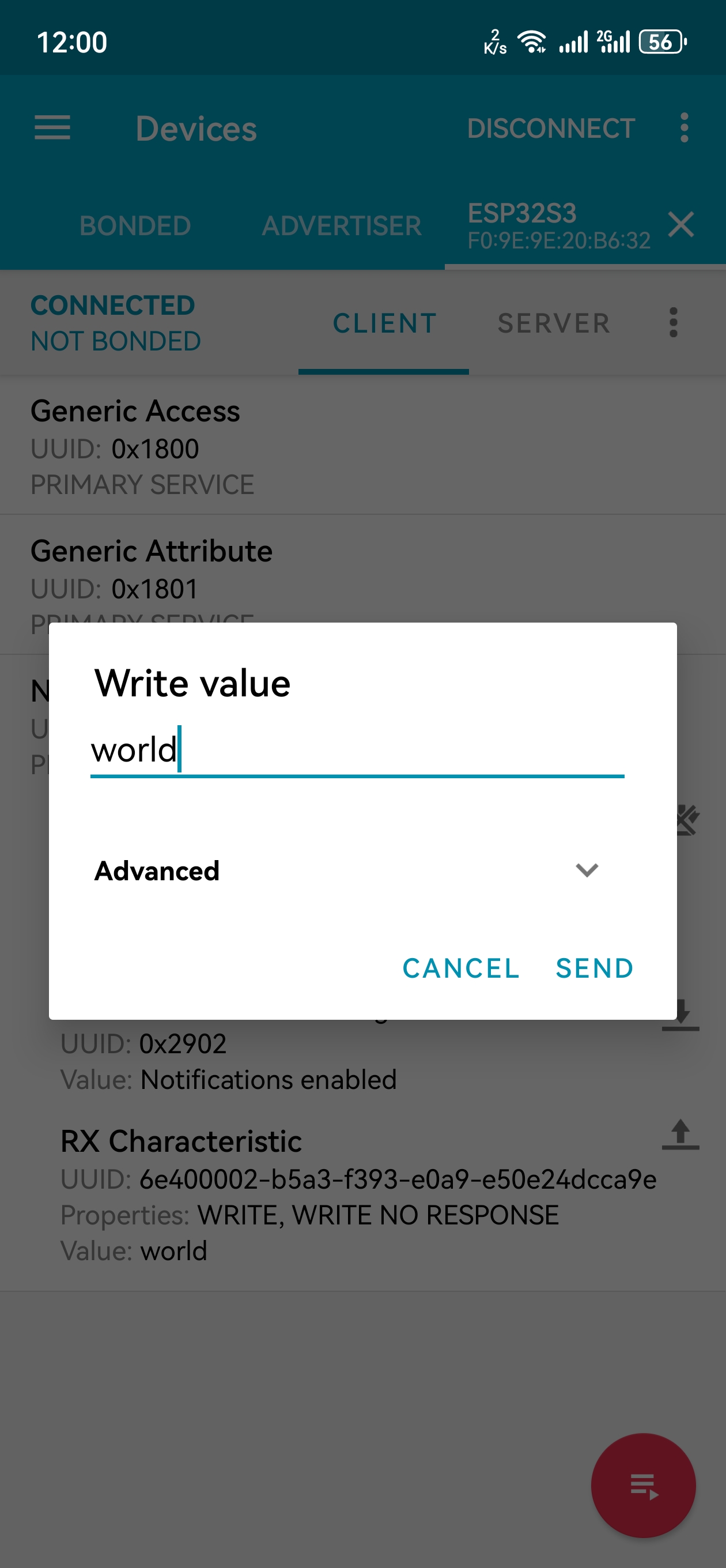The height and width of the screenshot is (1568, 726).
Task: Expand the Advanced options
Action: 347,870
